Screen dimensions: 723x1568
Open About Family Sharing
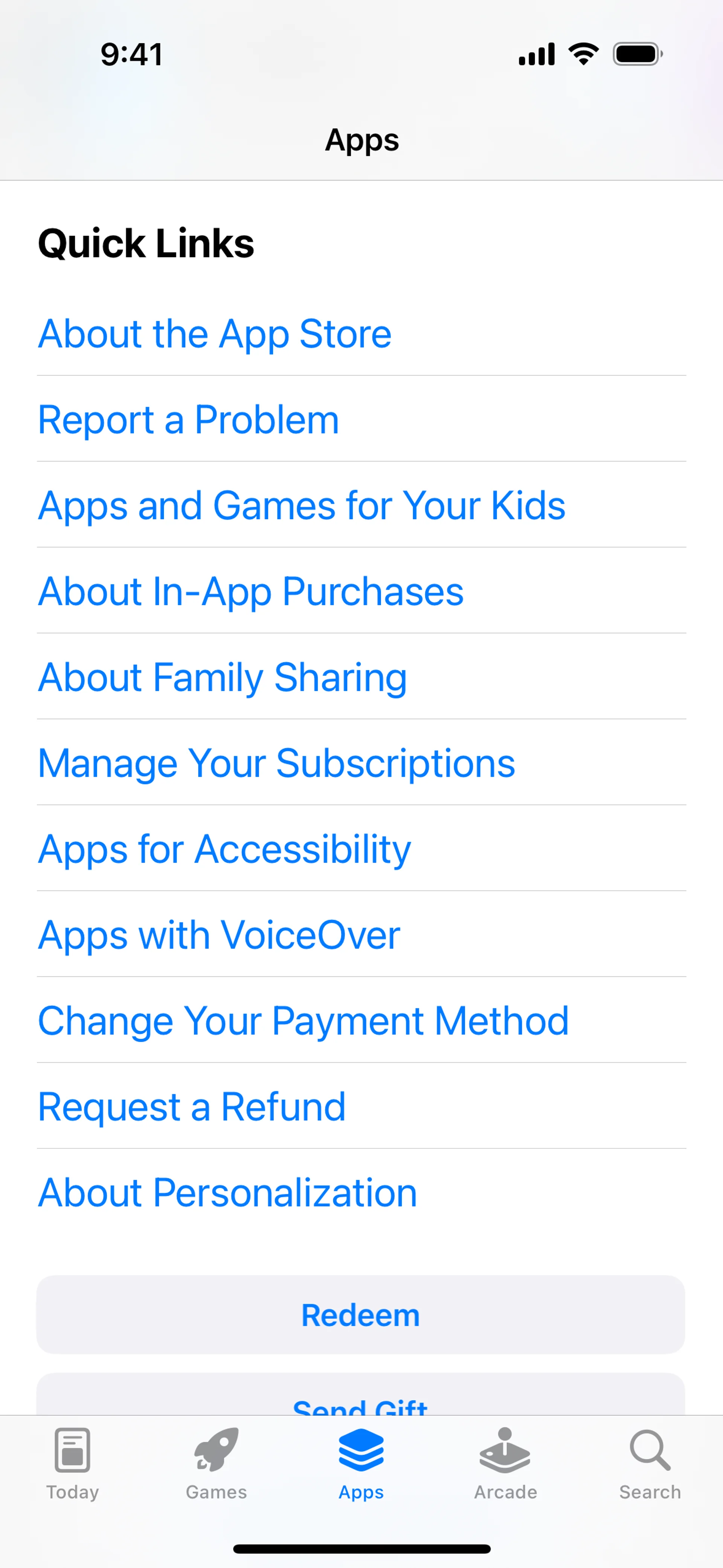click(223, 677)
